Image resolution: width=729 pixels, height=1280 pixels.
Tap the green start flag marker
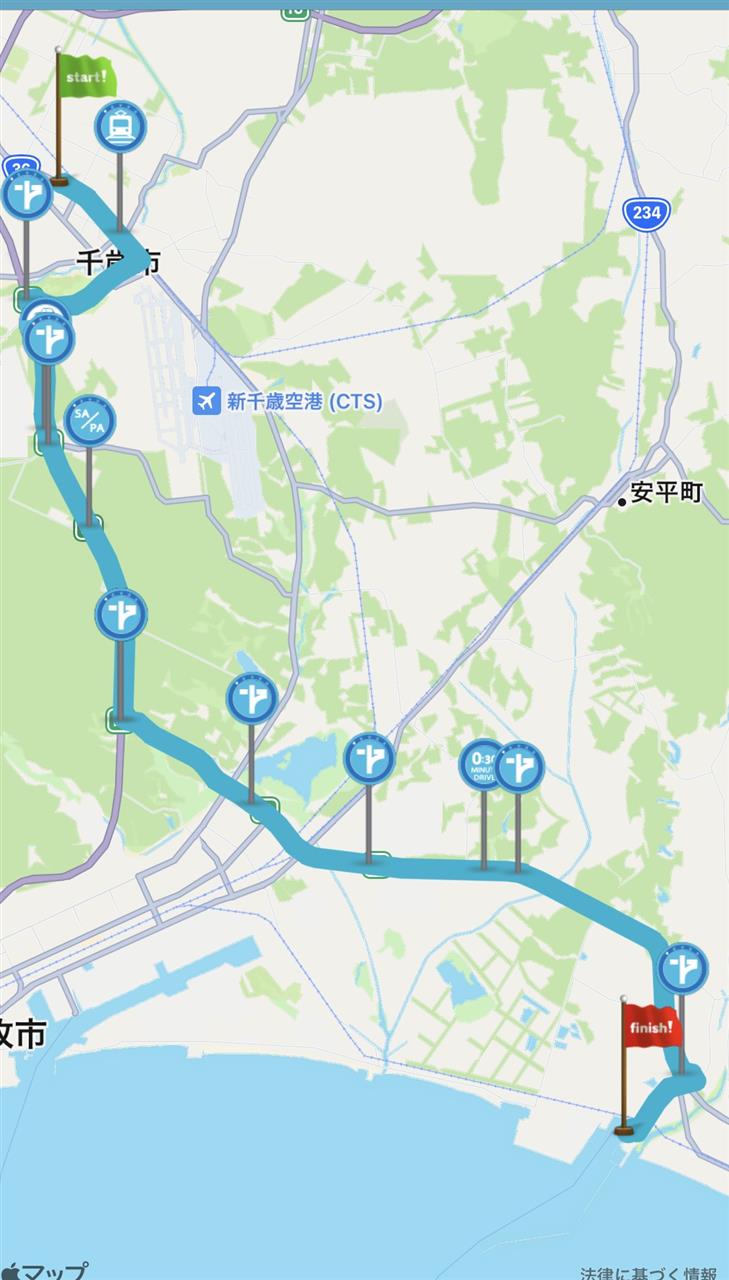click(x=86, y=77)
